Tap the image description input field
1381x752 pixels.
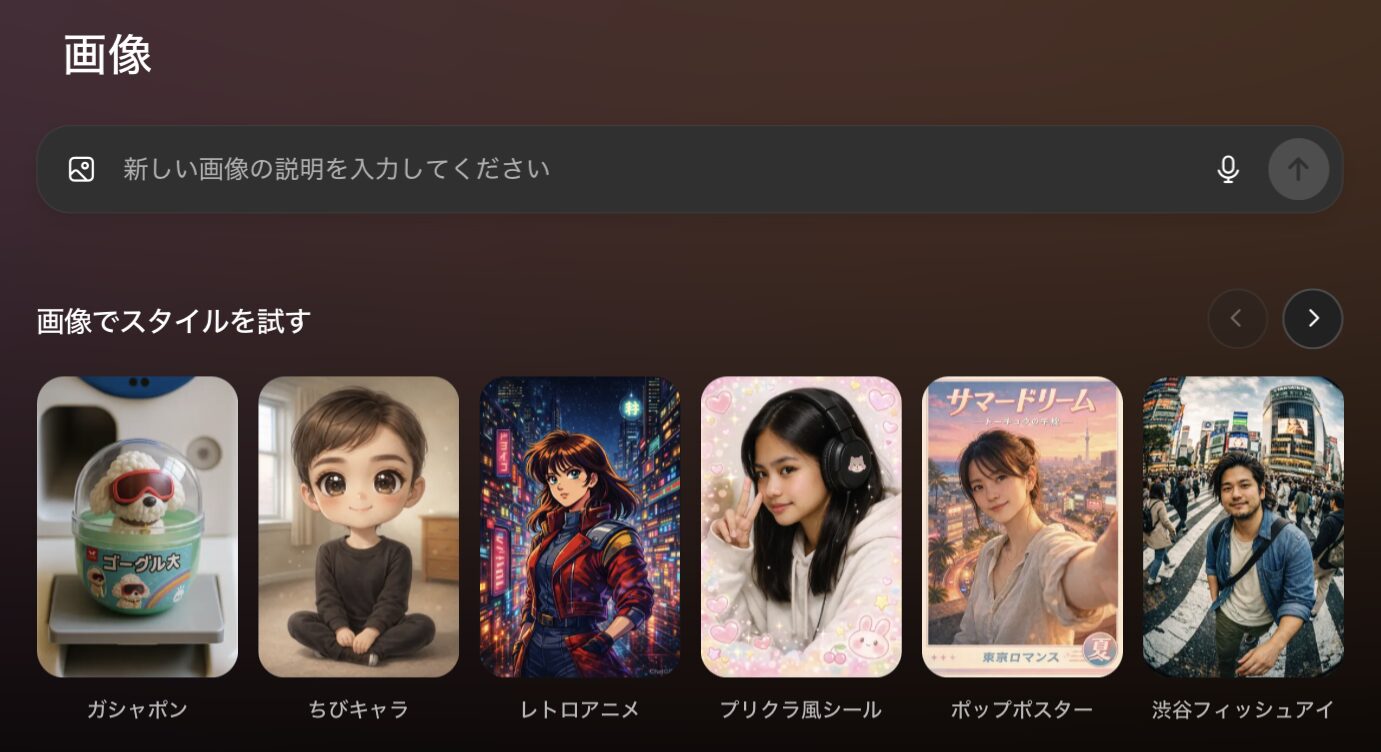click(x=650, y=169)
